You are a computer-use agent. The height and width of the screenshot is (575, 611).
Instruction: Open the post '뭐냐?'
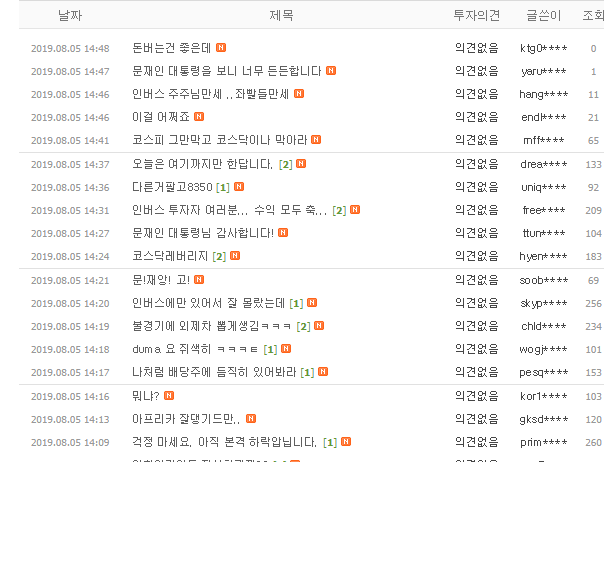(145, 396)
